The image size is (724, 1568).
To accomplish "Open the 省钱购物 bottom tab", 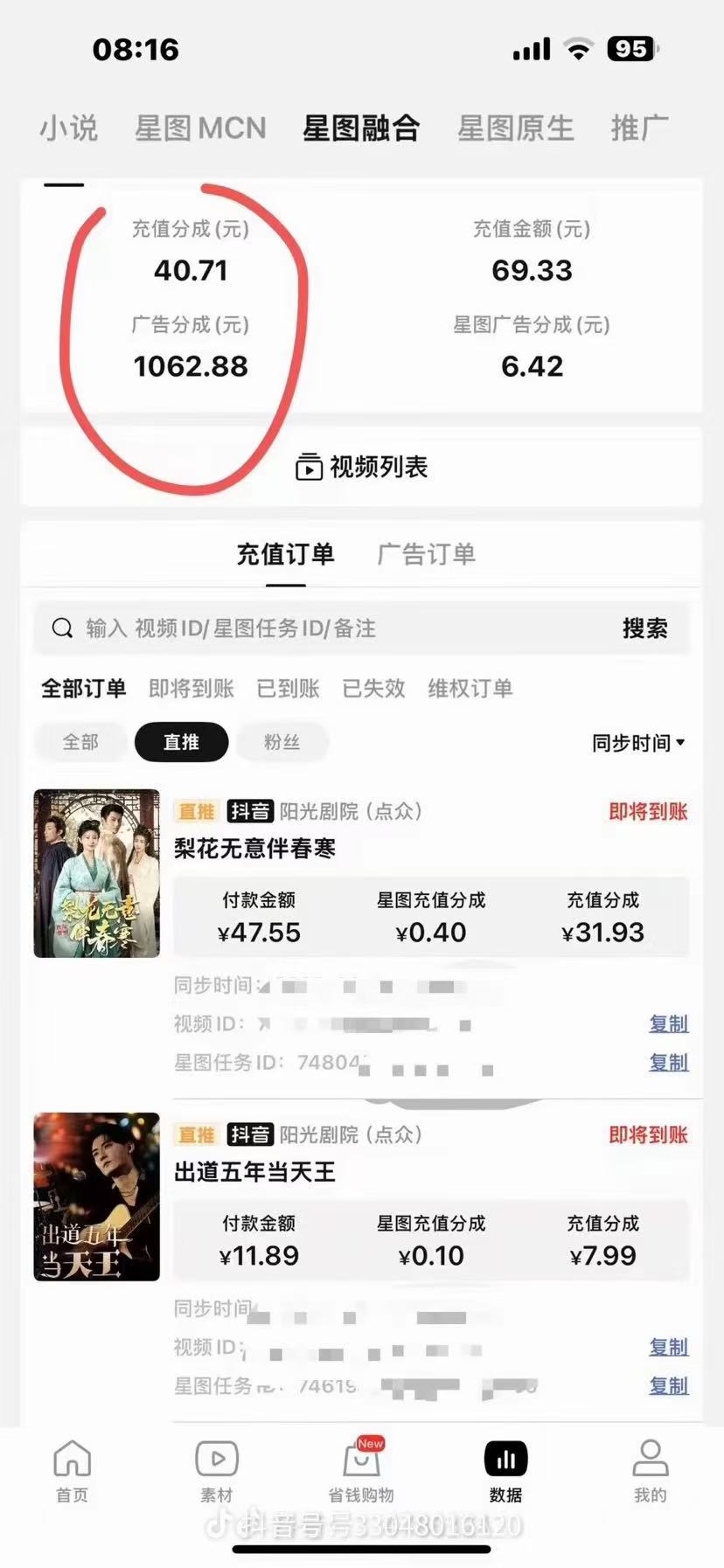I will coord(361,1471).
